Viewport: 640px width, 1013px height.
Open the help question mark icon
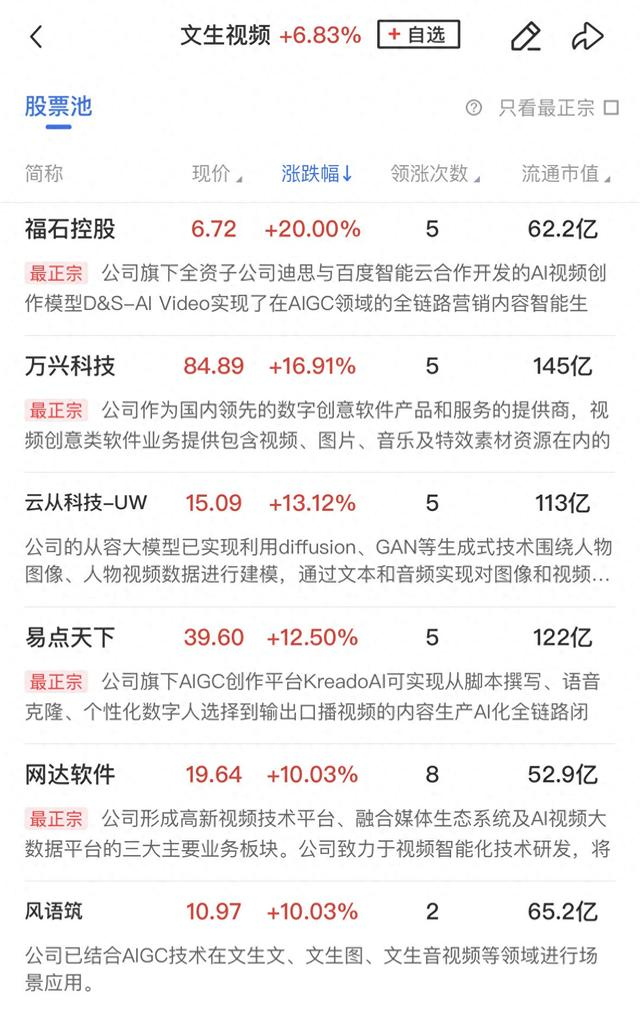(474, 108)
